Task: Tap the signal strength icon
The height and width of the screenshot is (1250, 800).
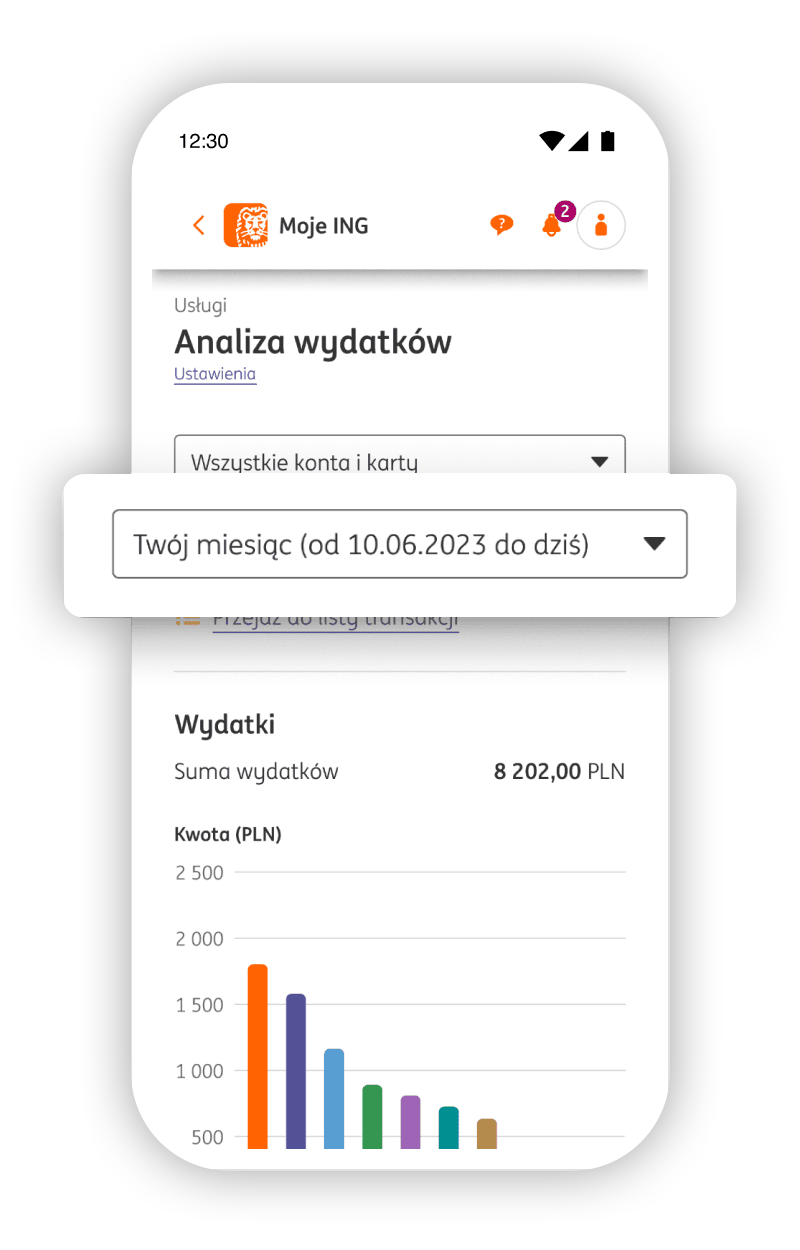Action: coord(579,141)
